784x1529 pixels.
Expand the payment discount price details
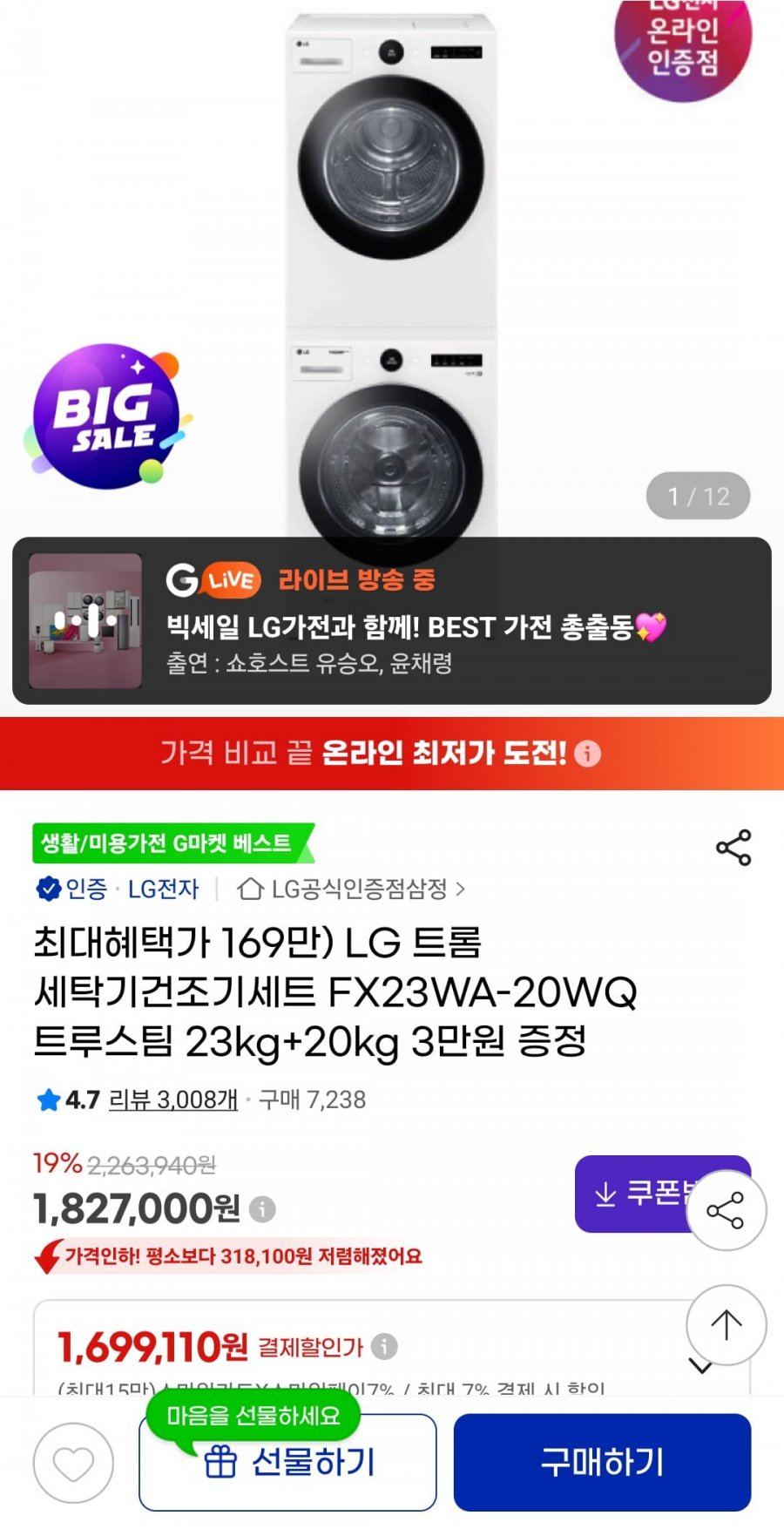(x=701, y=1366)
